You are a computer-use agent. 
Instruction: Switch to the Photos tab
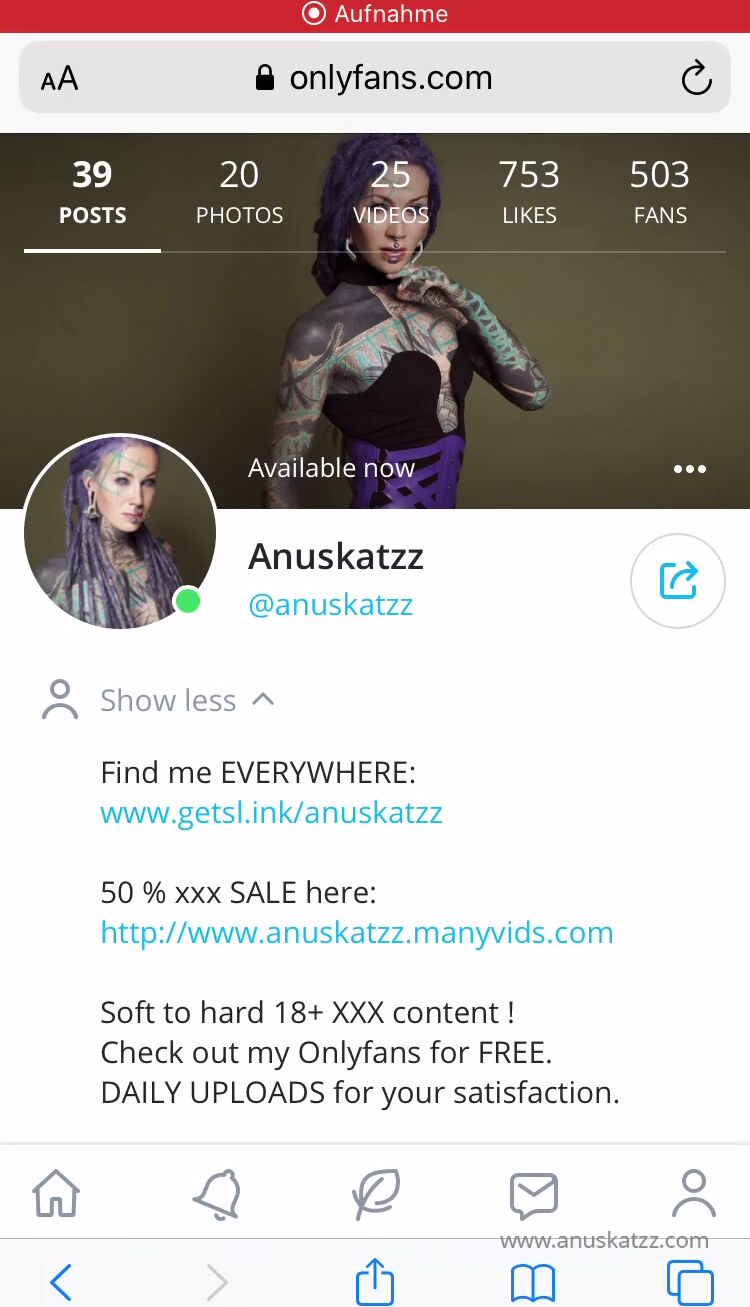click(x=239, y=192)
